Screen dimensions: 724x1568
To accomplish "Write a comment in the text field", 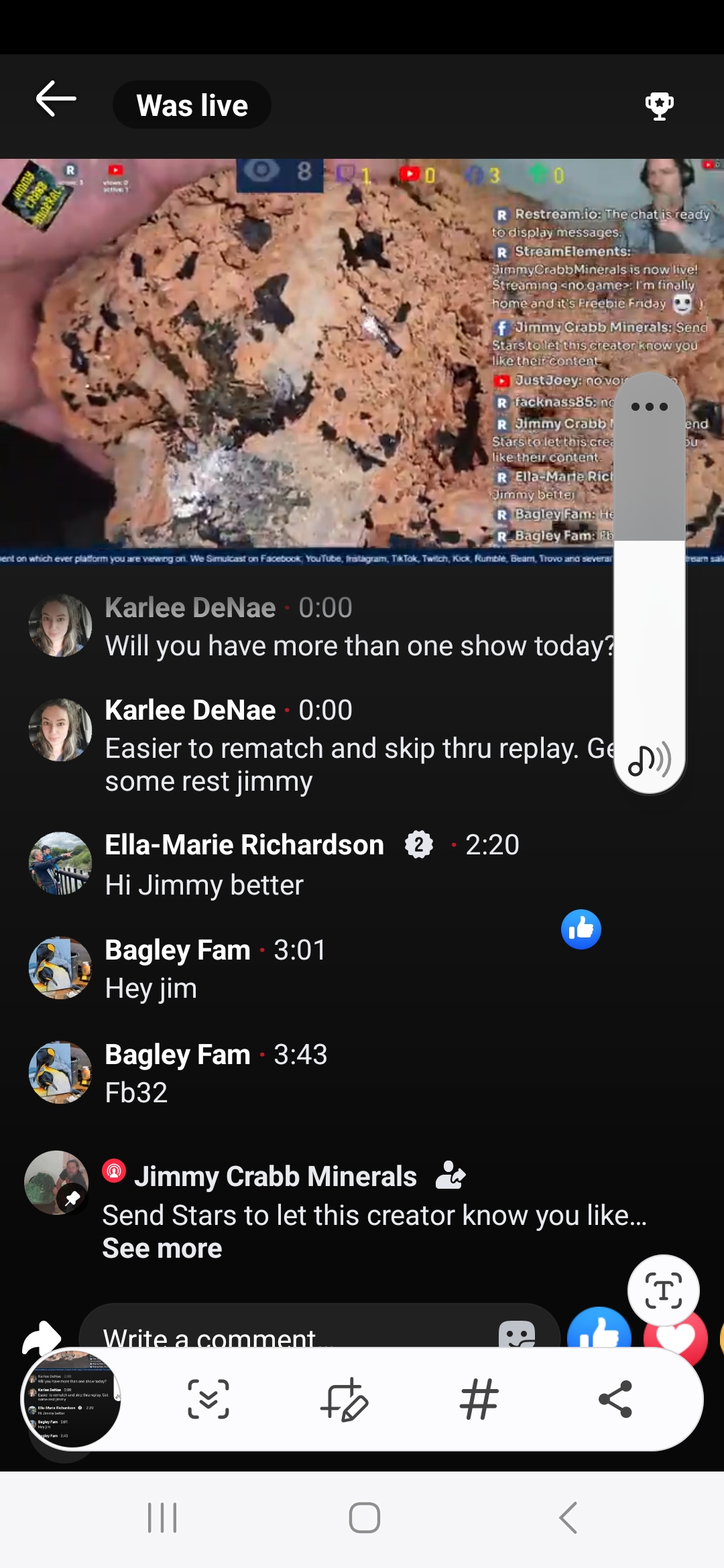I will [282, 1337].
